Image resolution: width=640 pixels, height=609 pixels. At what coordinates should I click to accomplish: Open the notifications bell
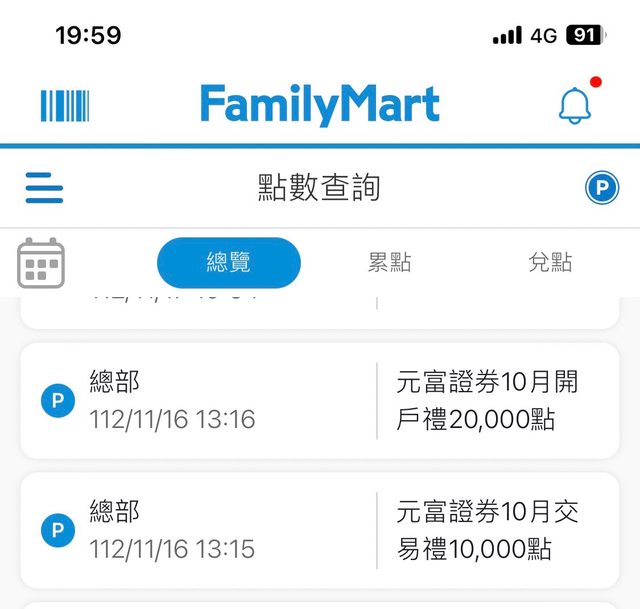click(575, 105)
